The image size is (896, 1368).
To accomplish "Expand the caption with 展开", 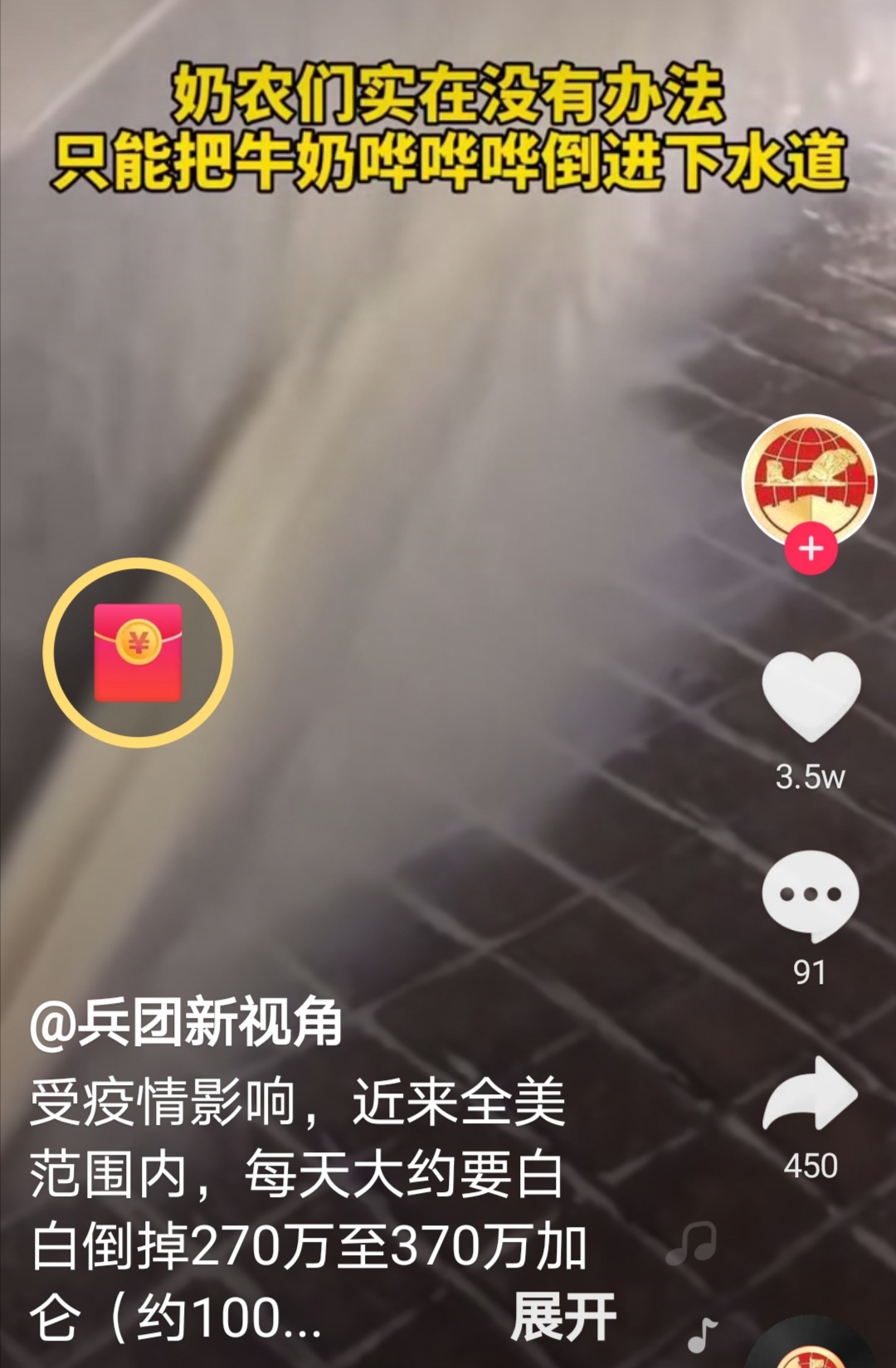I will coord(563,1317).
